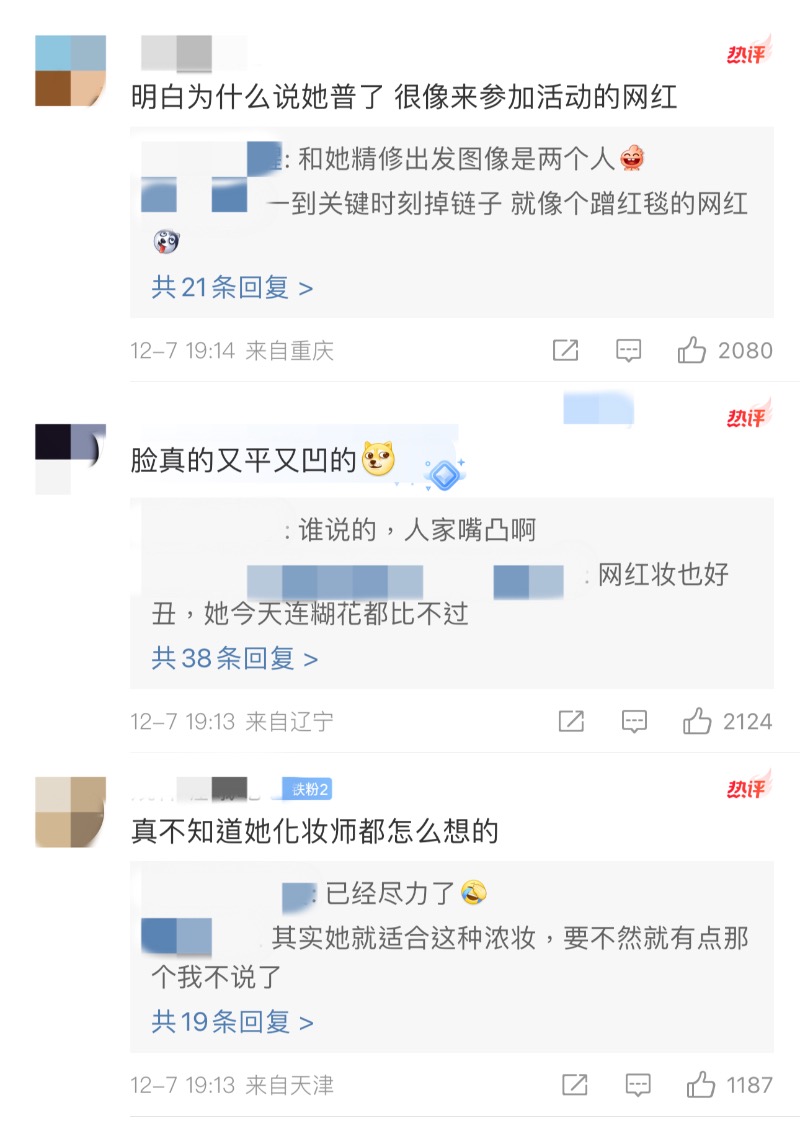Repost the comment from 辽宁
Screen dimensions: 800x1131
[x=571, y=721]
